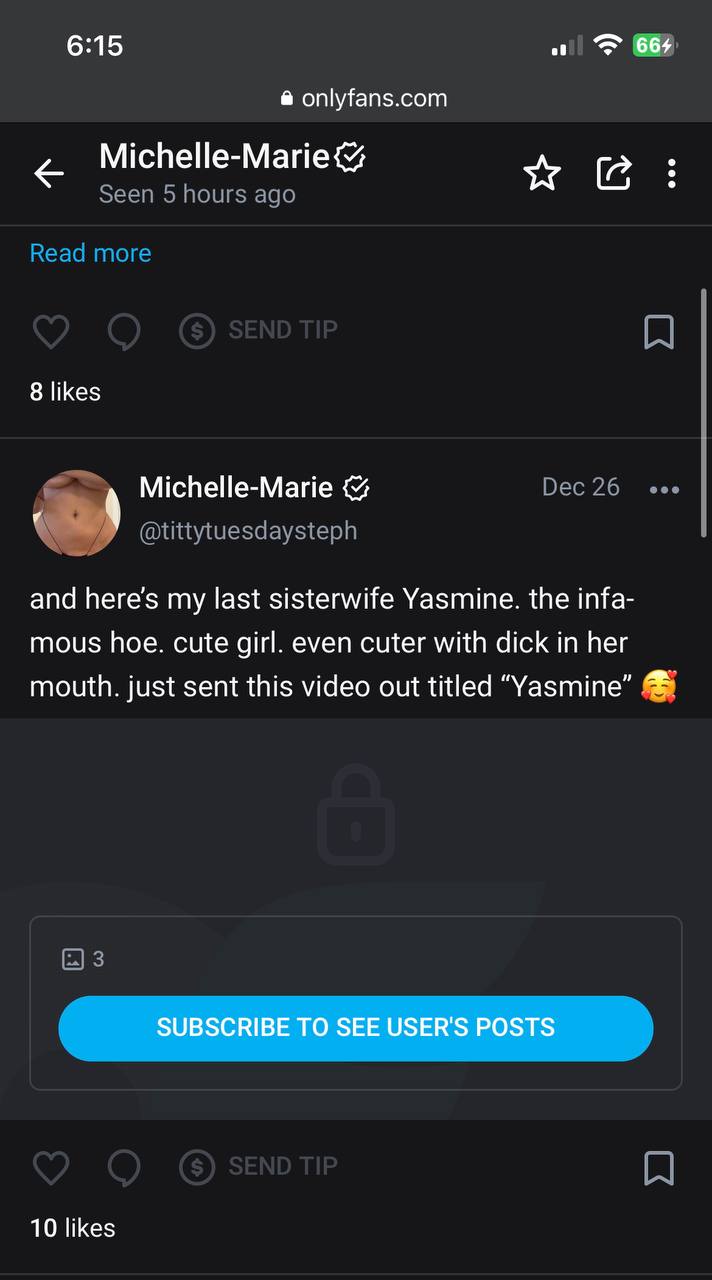Comment on the post with 8 likes

click(125, 331)
